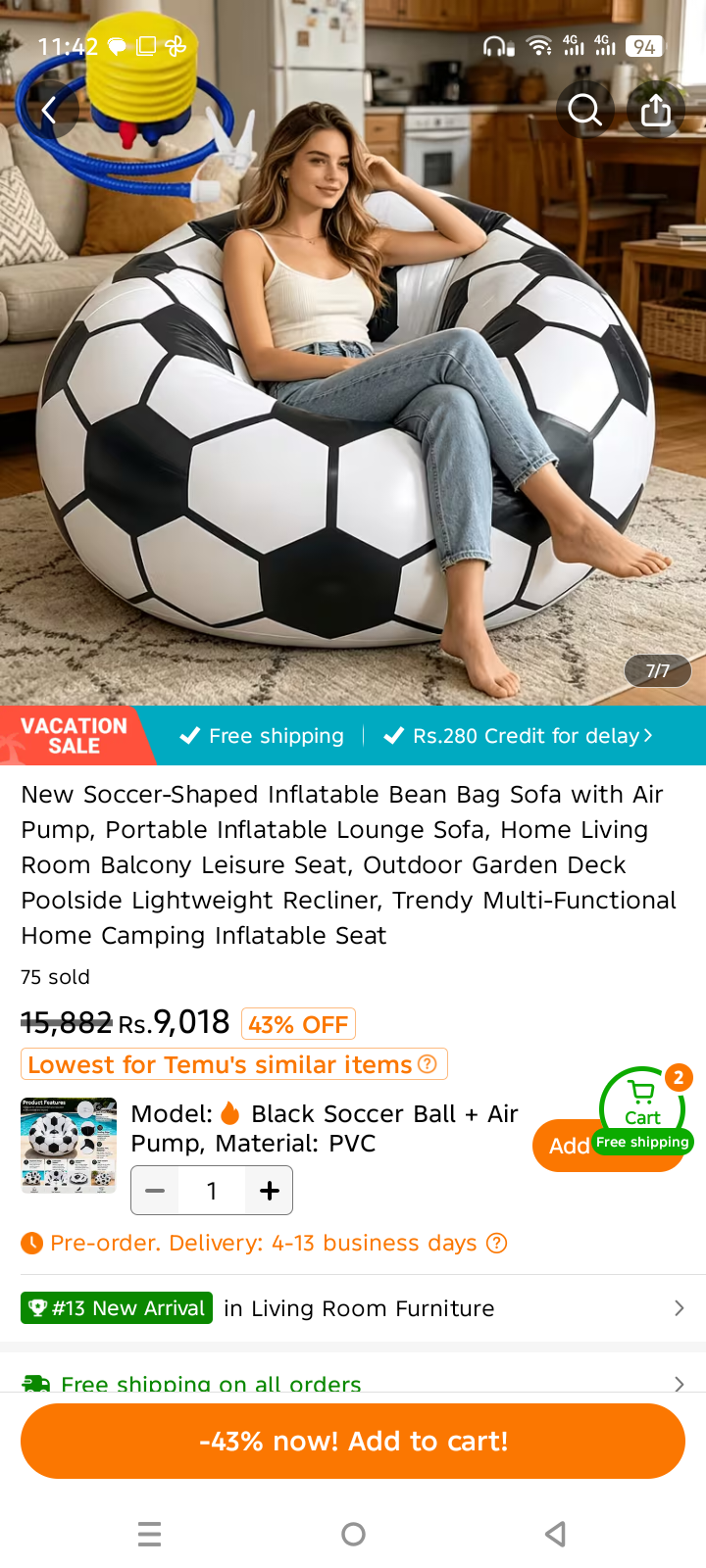Open Rs.280 Credit for delay details

[x=519, y=736]
